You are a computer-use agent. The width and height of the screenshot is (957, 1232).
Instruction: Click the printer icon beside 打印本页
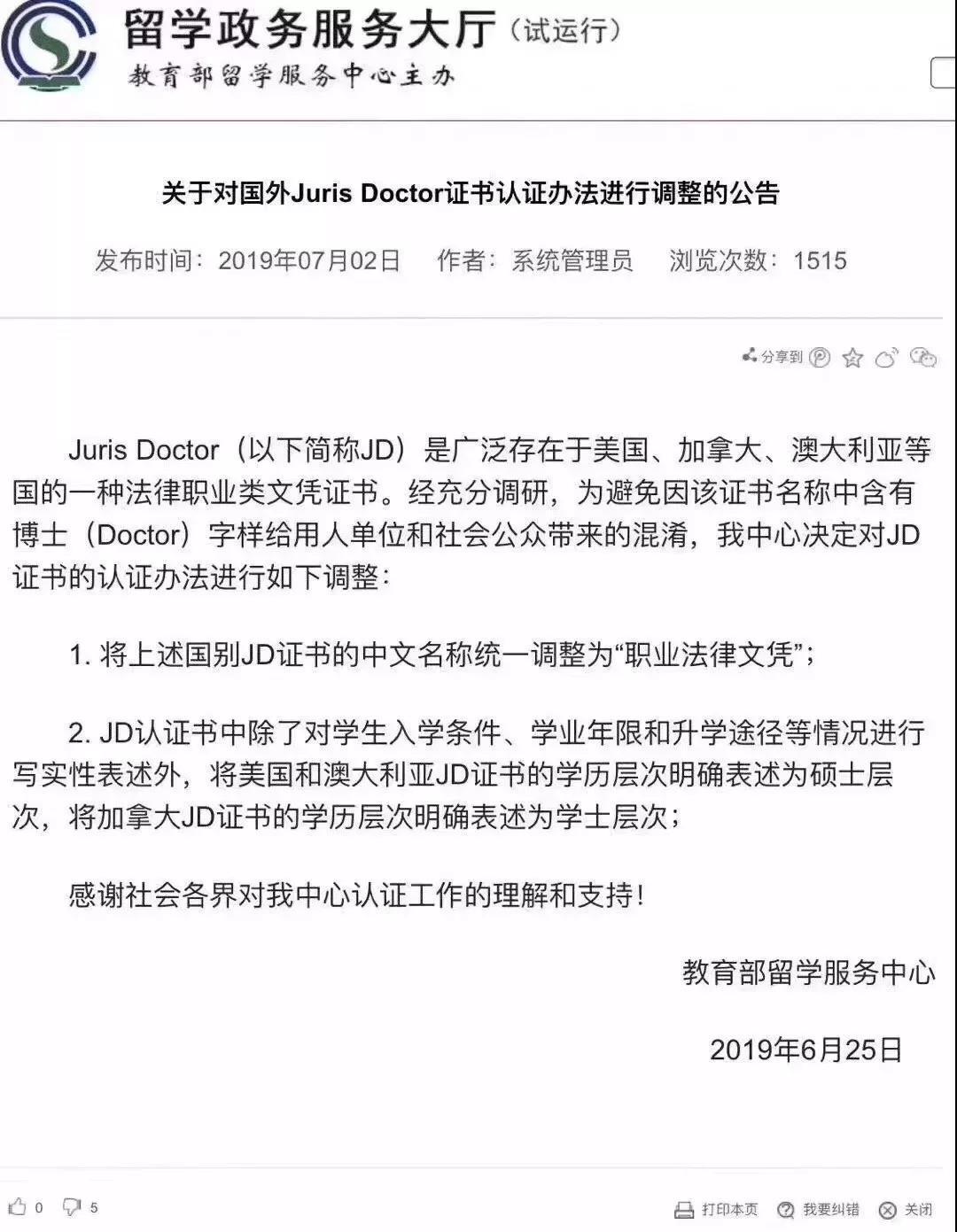click(x=682, y=1206)
